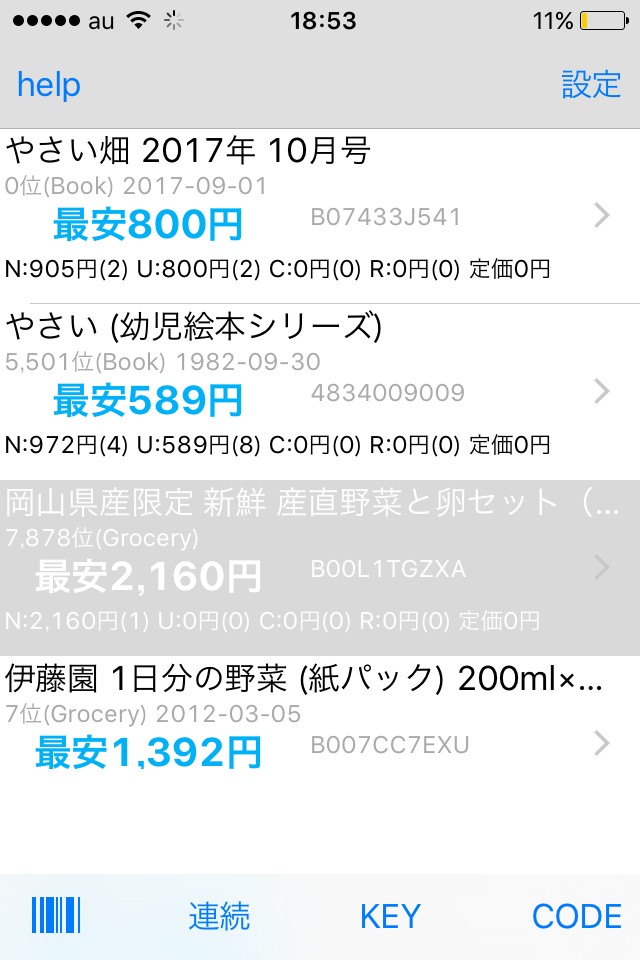This screenshot has width=640, height=960.
Task: Tap the barcode scanner icon
Action: click(x=56, y=915)
